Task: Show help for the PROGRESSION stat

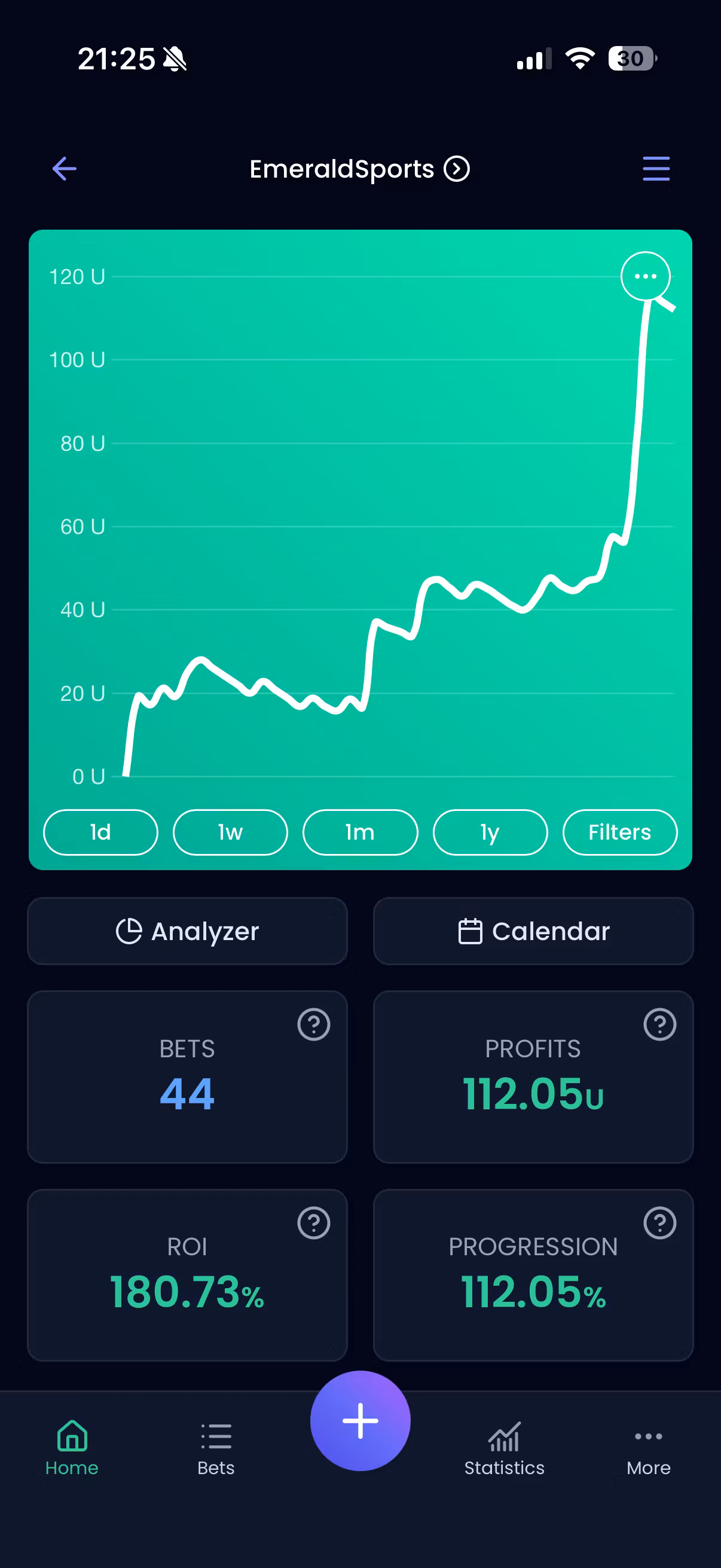Action: 659,1222
